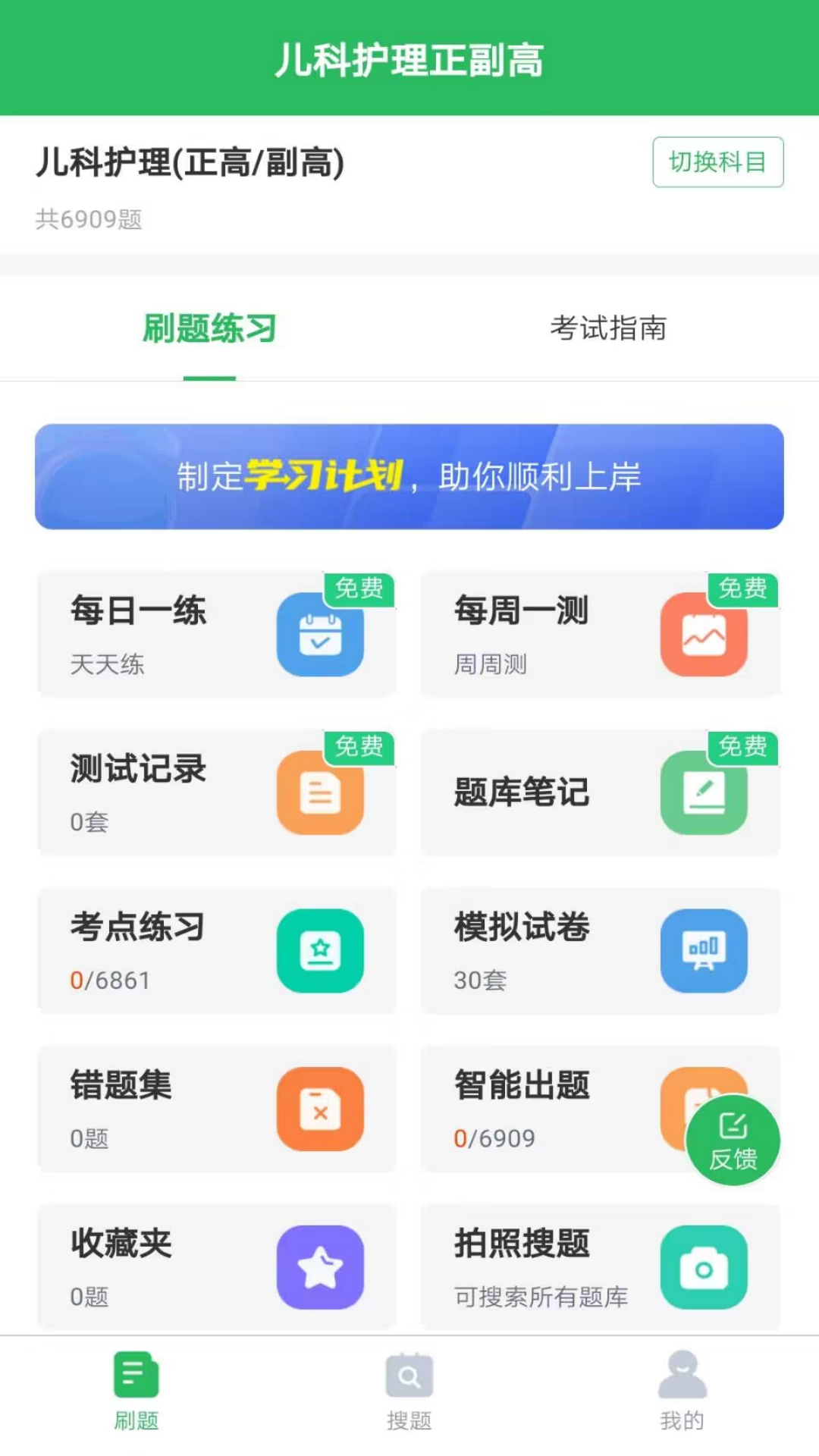The height and width of the screenshot is (1456, 819).
Task: Open 拍照搜题 photo search
Action: point(599,1266)
